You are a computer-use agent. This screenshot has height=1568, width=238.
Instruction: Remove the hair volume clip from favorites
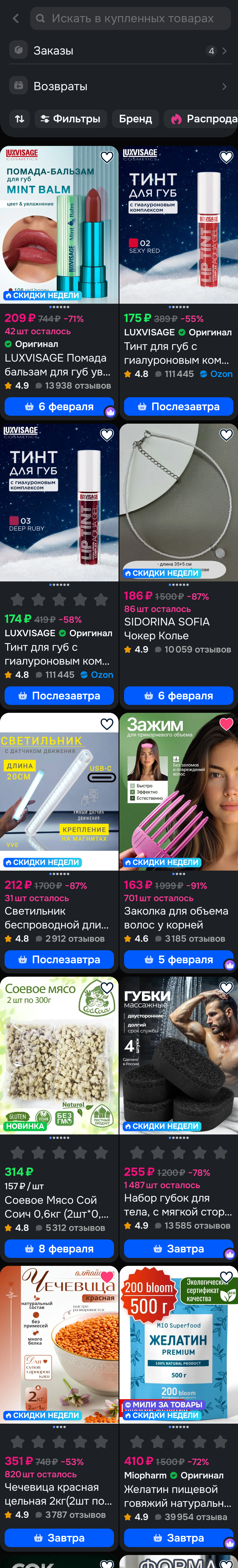coord(226,724)
